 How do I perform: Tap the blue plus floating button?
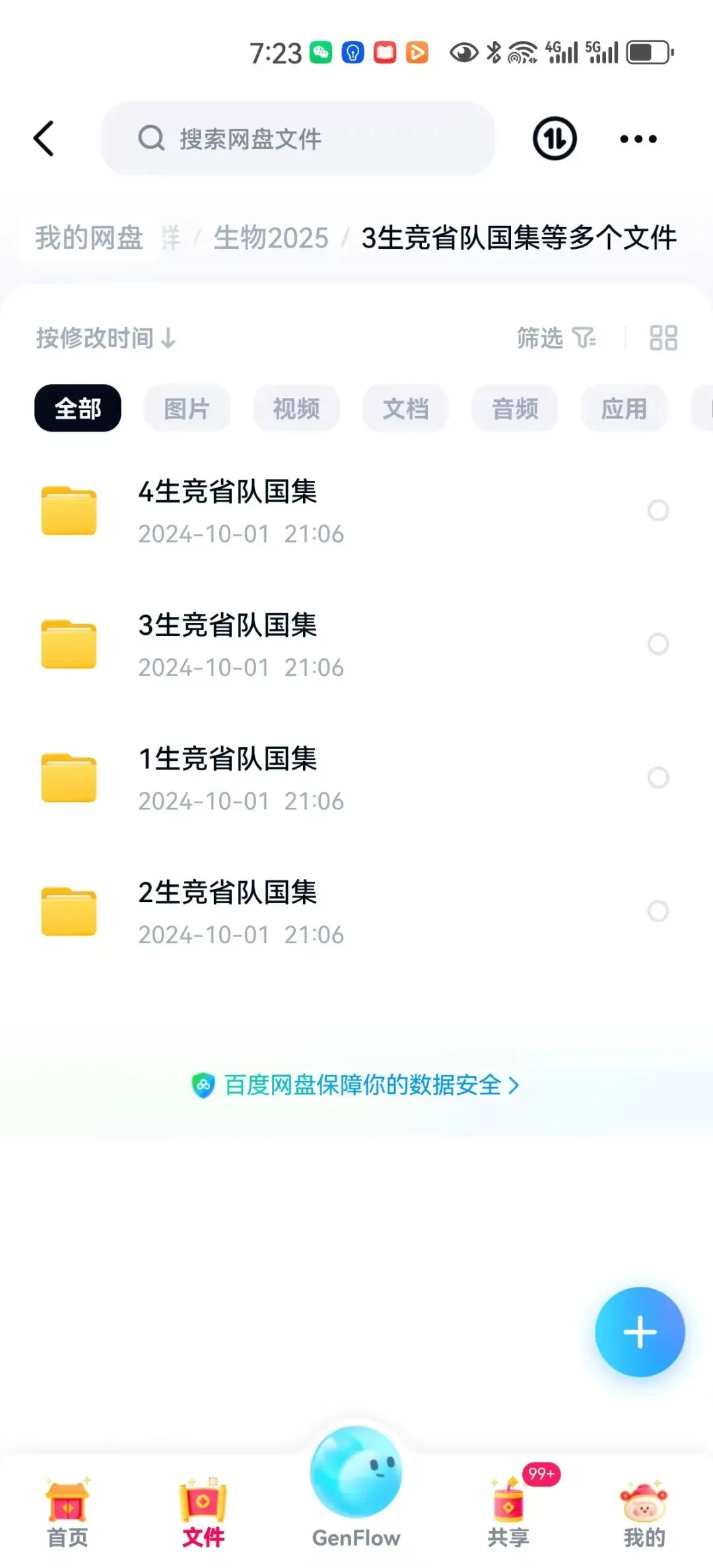pyautogui.click(x=640, y=1332)
